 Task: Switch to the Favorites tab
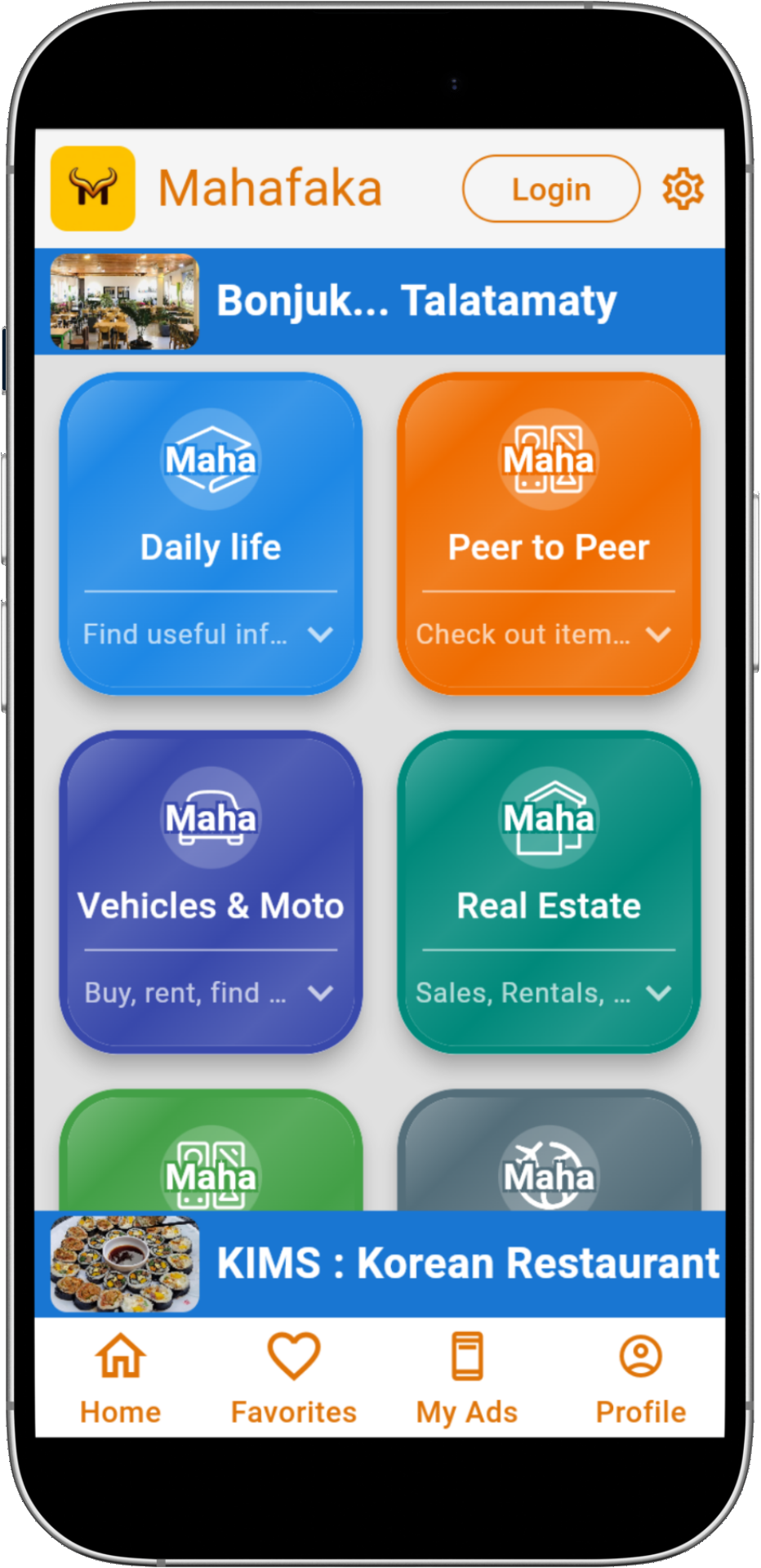coord(294,1378)
